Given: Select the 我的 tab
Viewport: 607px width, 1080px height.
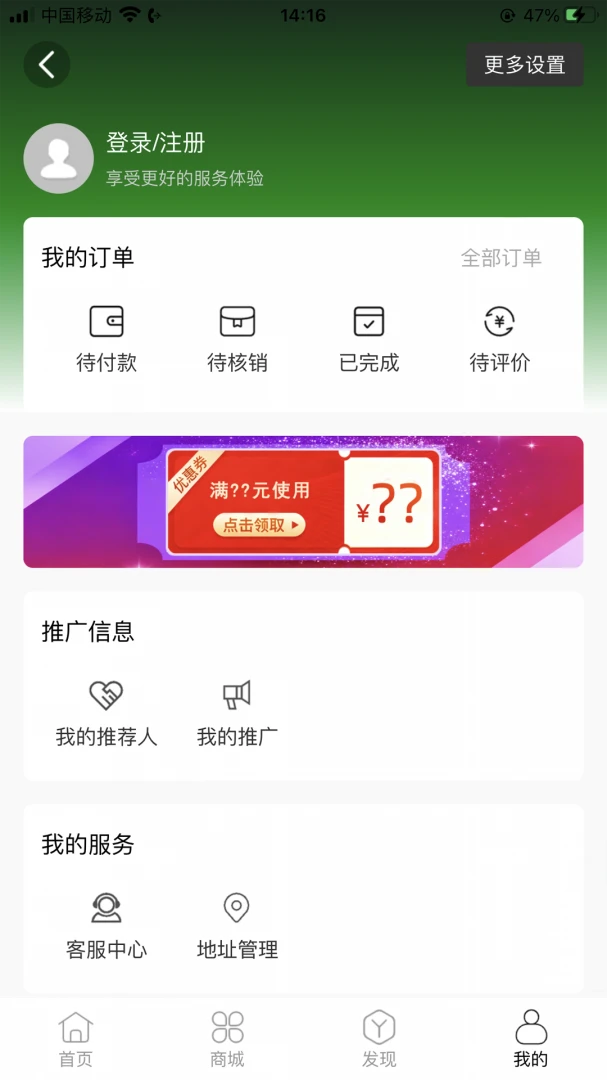Looking at the screenshot, I should pos(531,1039).
